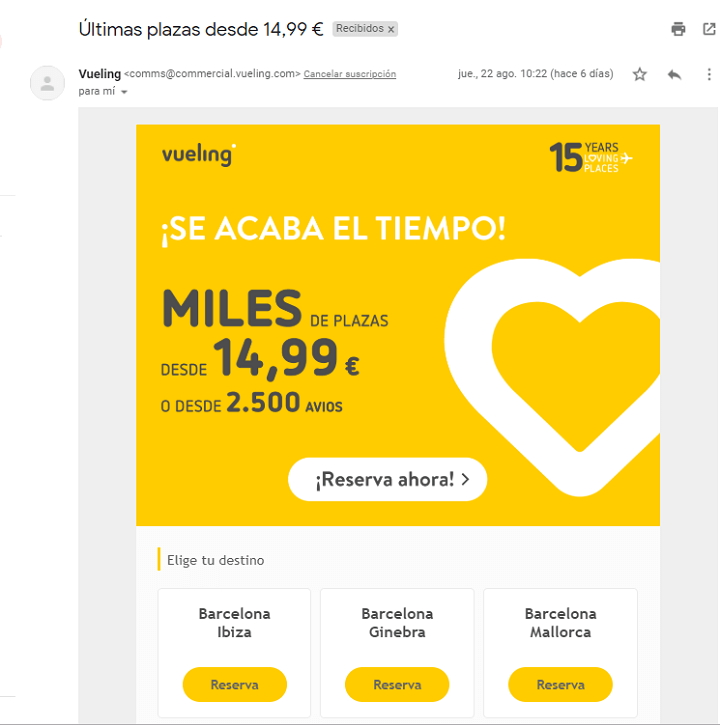Reserve the Barcelona Ibiza flight
This screenshot has width=720, height=727.
[x=234, y=685]
